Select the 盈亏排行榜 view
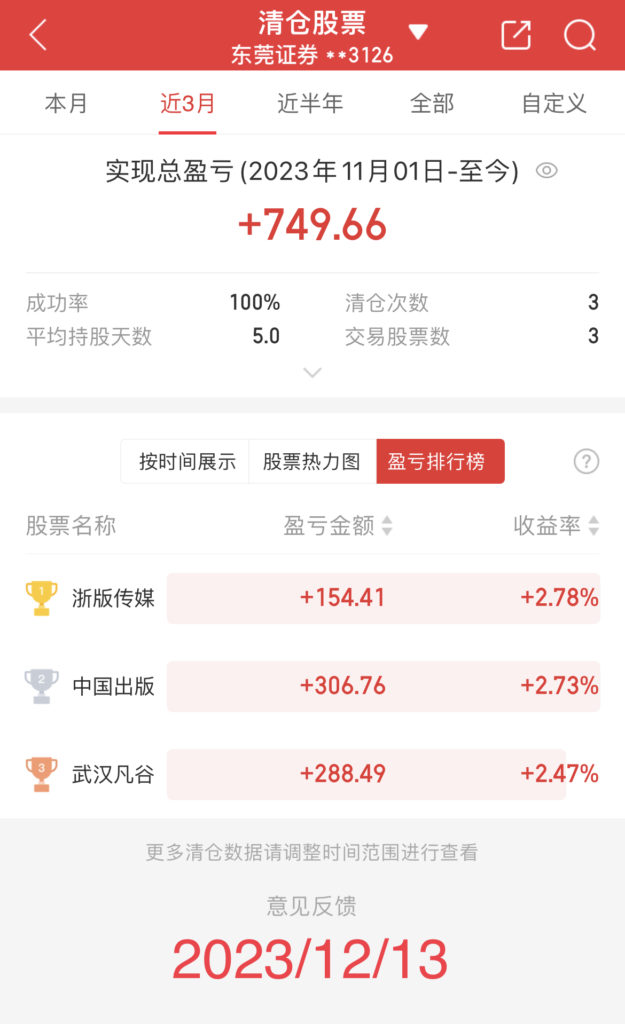The width and height of the screenshot is (625, 1024). pos(440,462)
